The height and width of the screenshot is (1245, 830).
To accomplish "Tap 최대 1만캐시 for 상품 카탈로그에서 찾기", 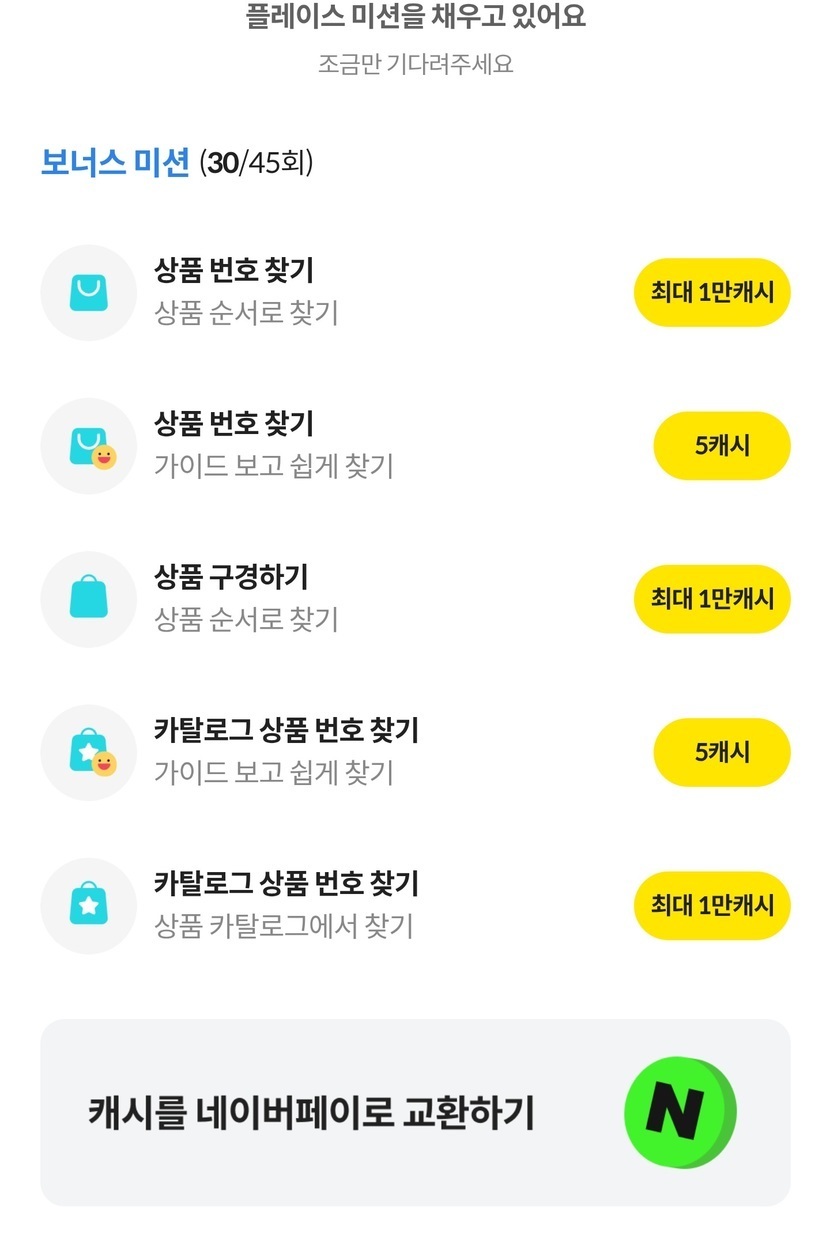I will click(712, 906).
